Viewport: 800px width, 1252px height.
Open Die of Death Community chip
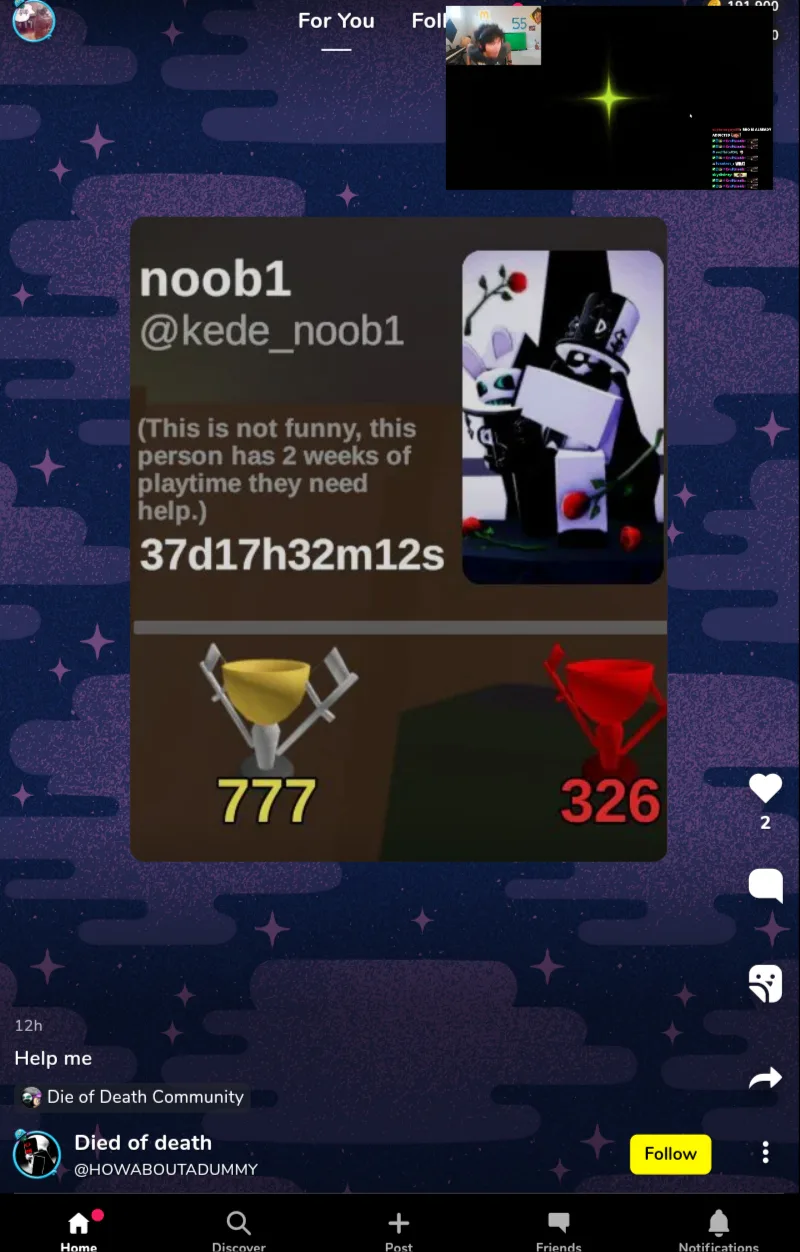click(133, 1097)
